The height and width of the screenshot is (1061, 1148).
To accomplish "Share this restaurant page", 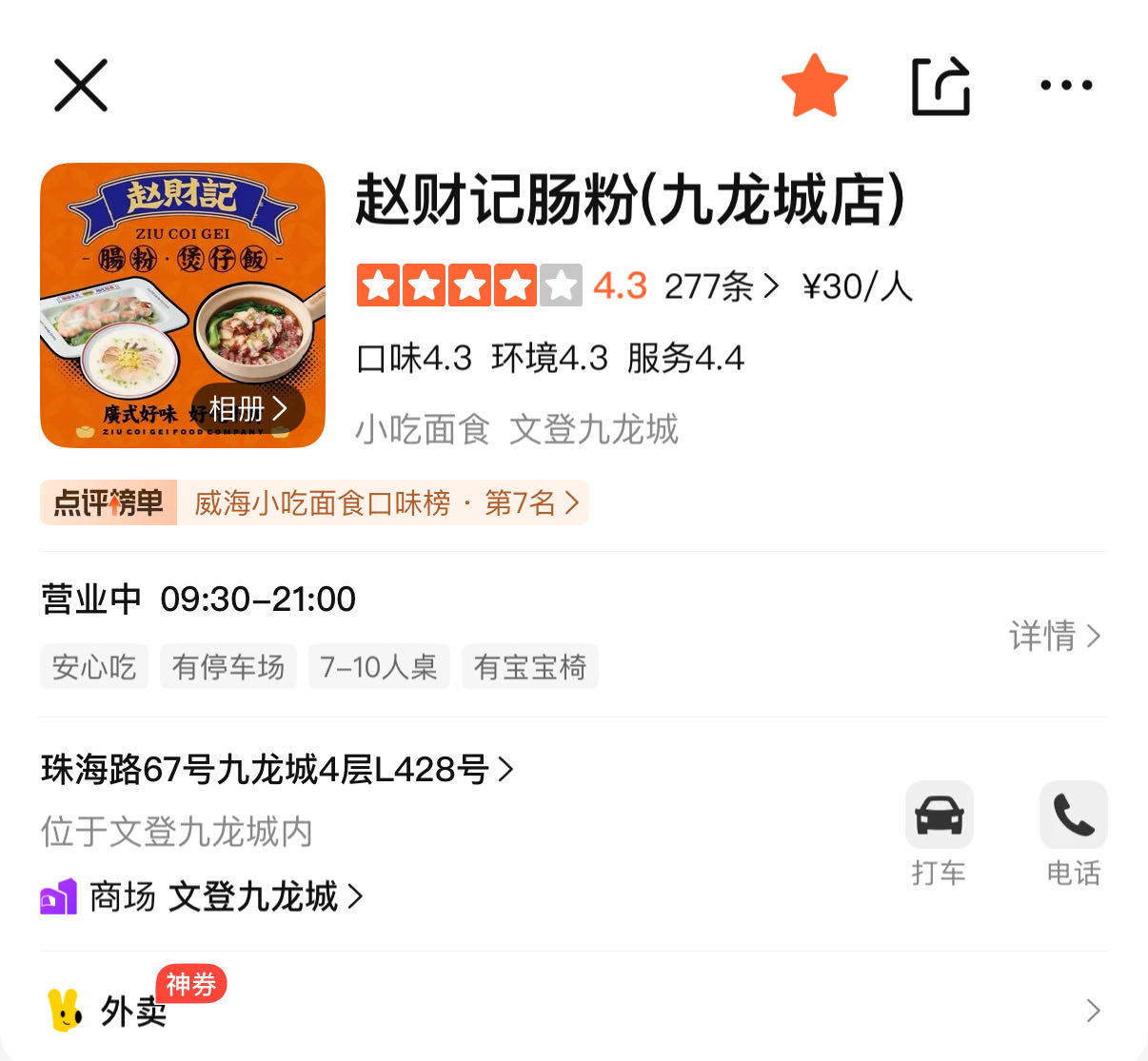I will pyautogui.click(x=940, y=87).
